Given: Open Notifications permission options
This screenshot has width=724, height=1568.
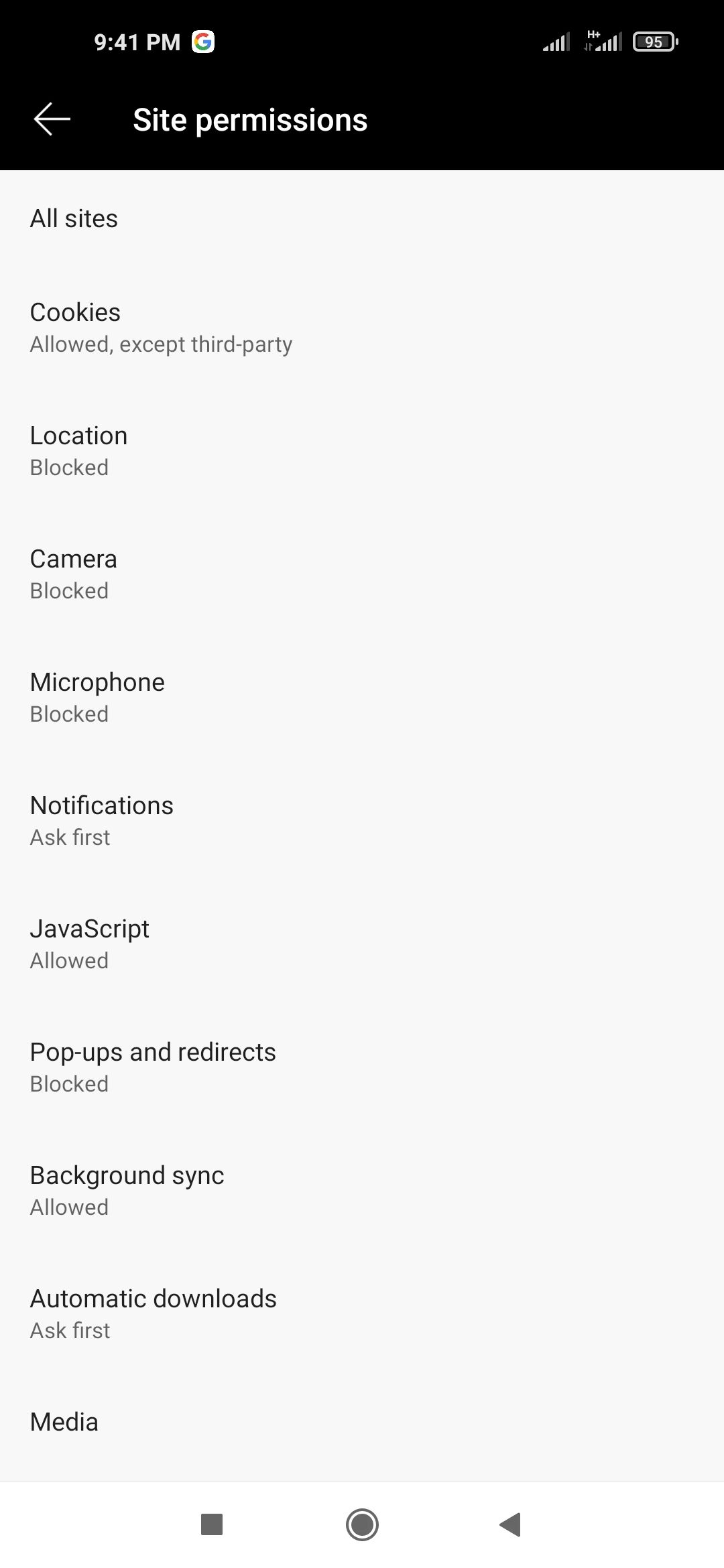Looking at the screenshot, I should (x=362, y=819).
